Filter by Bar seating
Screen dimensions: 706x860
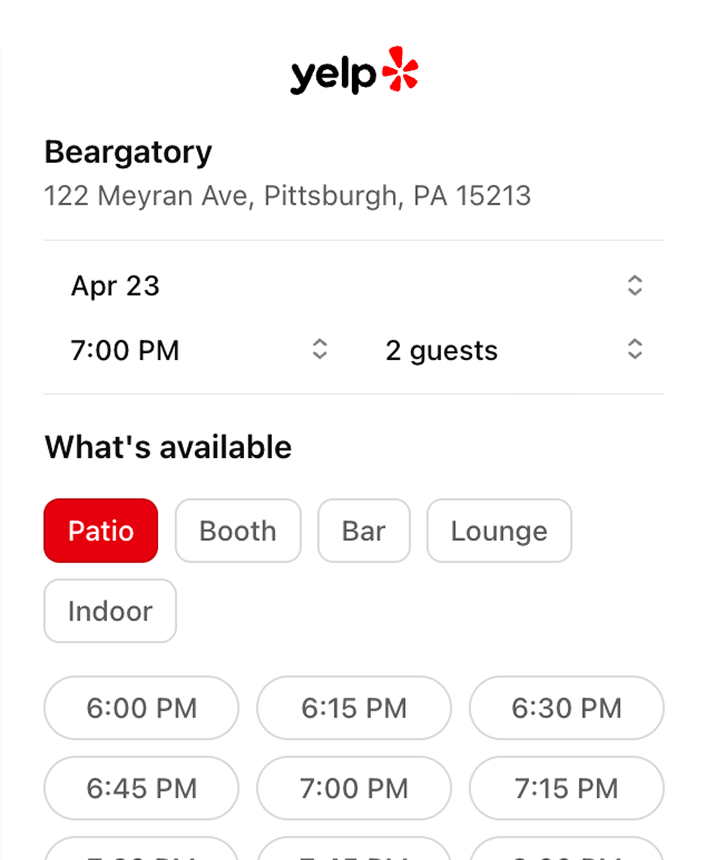[364, 531]
